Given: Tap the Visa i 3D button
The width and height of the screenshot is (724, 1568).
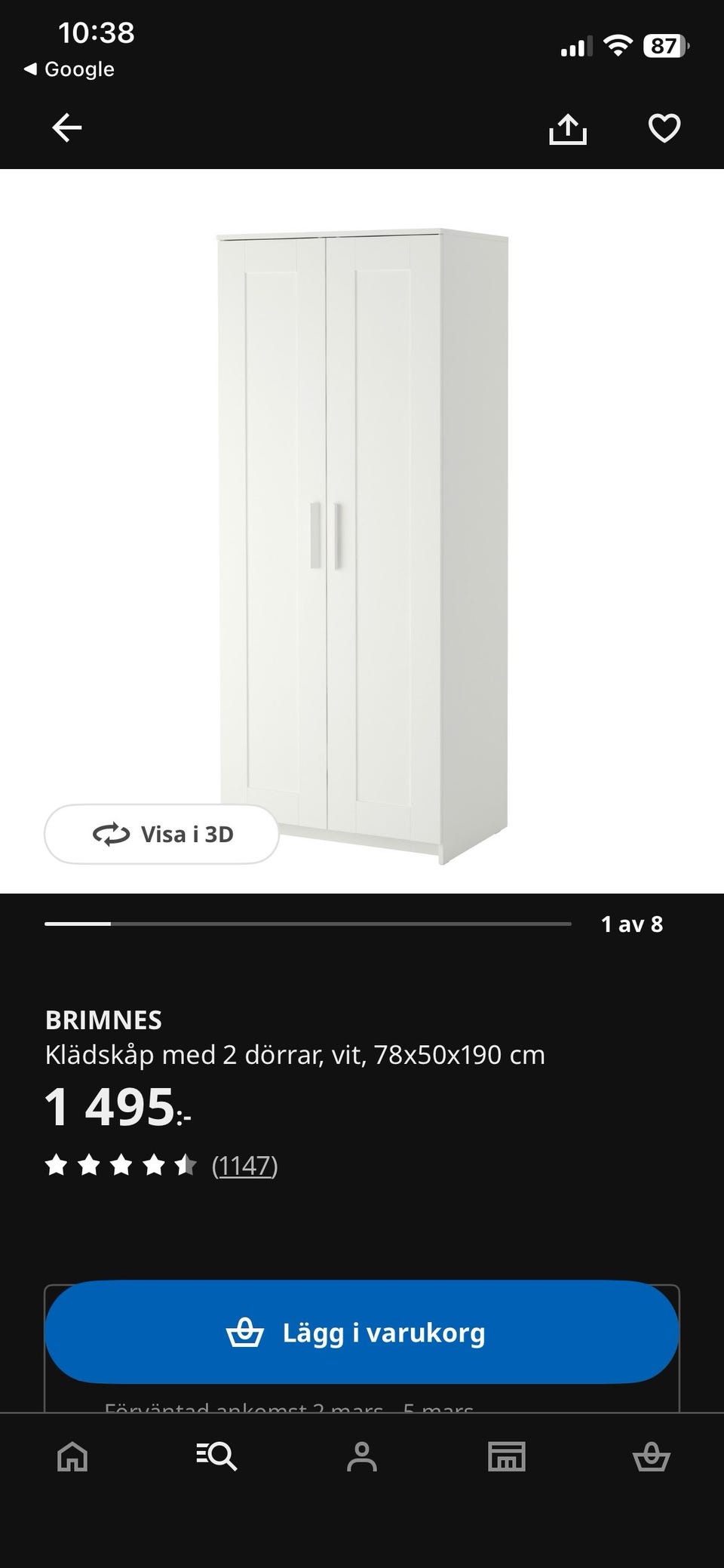Looking at the screenshot, I should click(162, 834).
